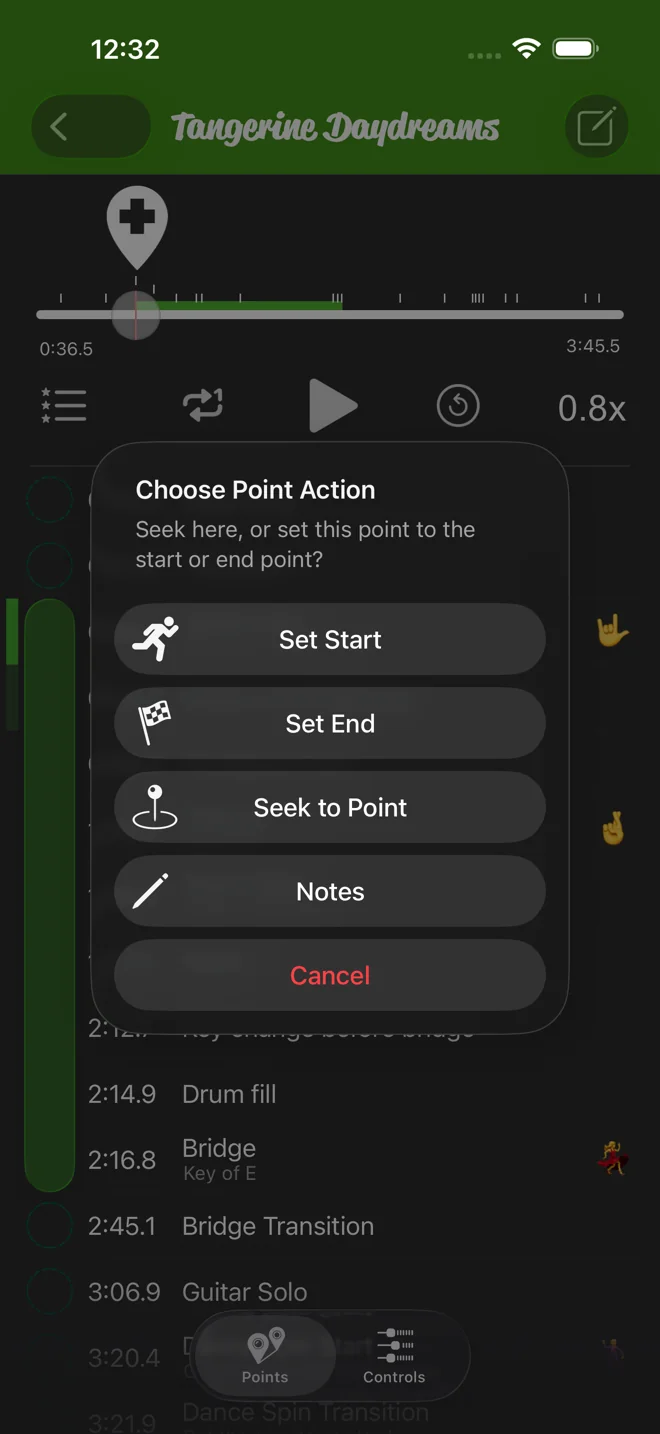This screenshot has height=1434, width=660.
Task: Go back with the header arrow
Action: click(91, 127)
